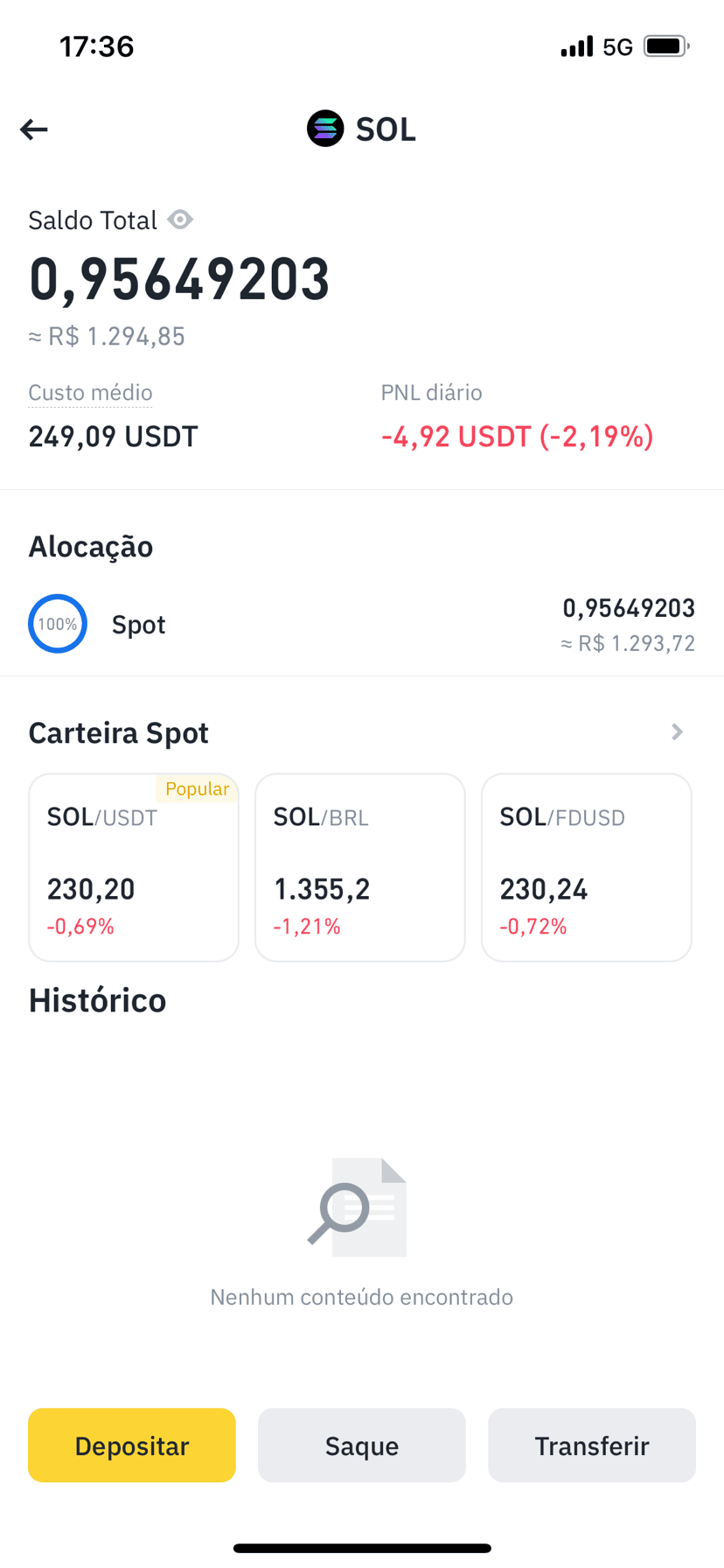The height and width of the screenshot is (1568, 724).
Task: Open the Spot allocation row
Action: [x=362, y=625]
